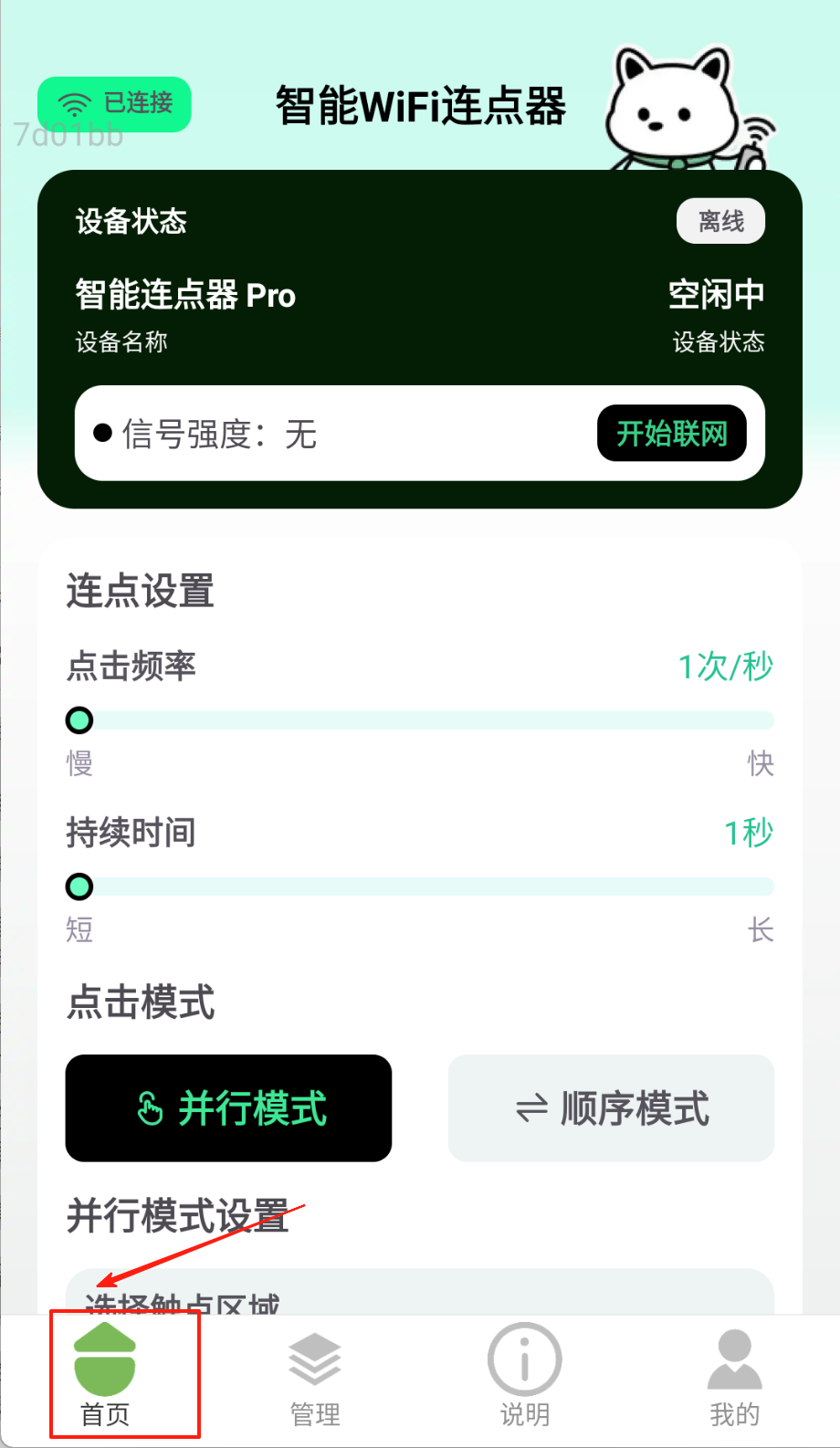Tap the 开始联网 button
840x1448 pixels.
(x=671, y=433)
